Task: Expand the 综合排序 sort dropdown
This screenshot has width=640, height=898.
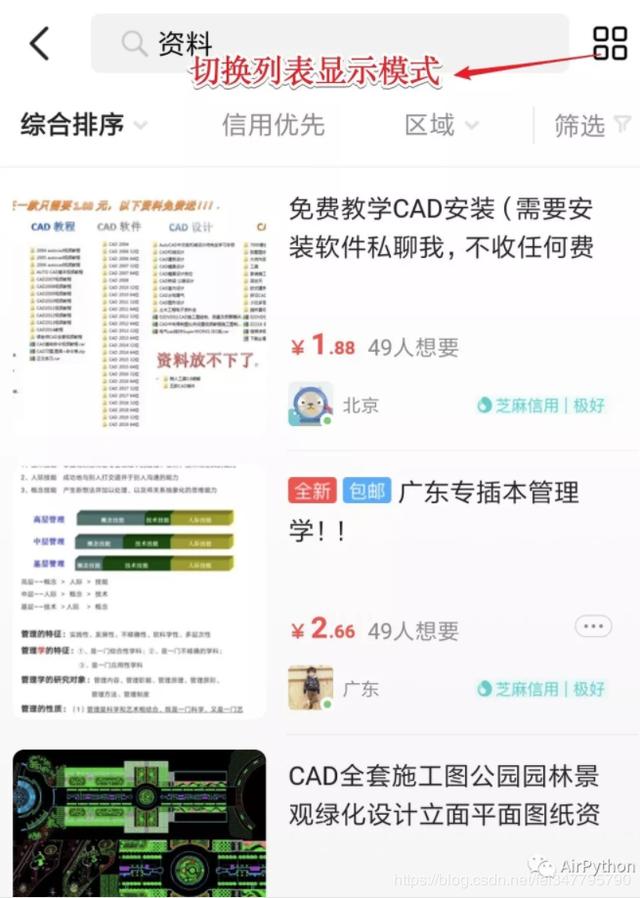Action: (84, 125)
